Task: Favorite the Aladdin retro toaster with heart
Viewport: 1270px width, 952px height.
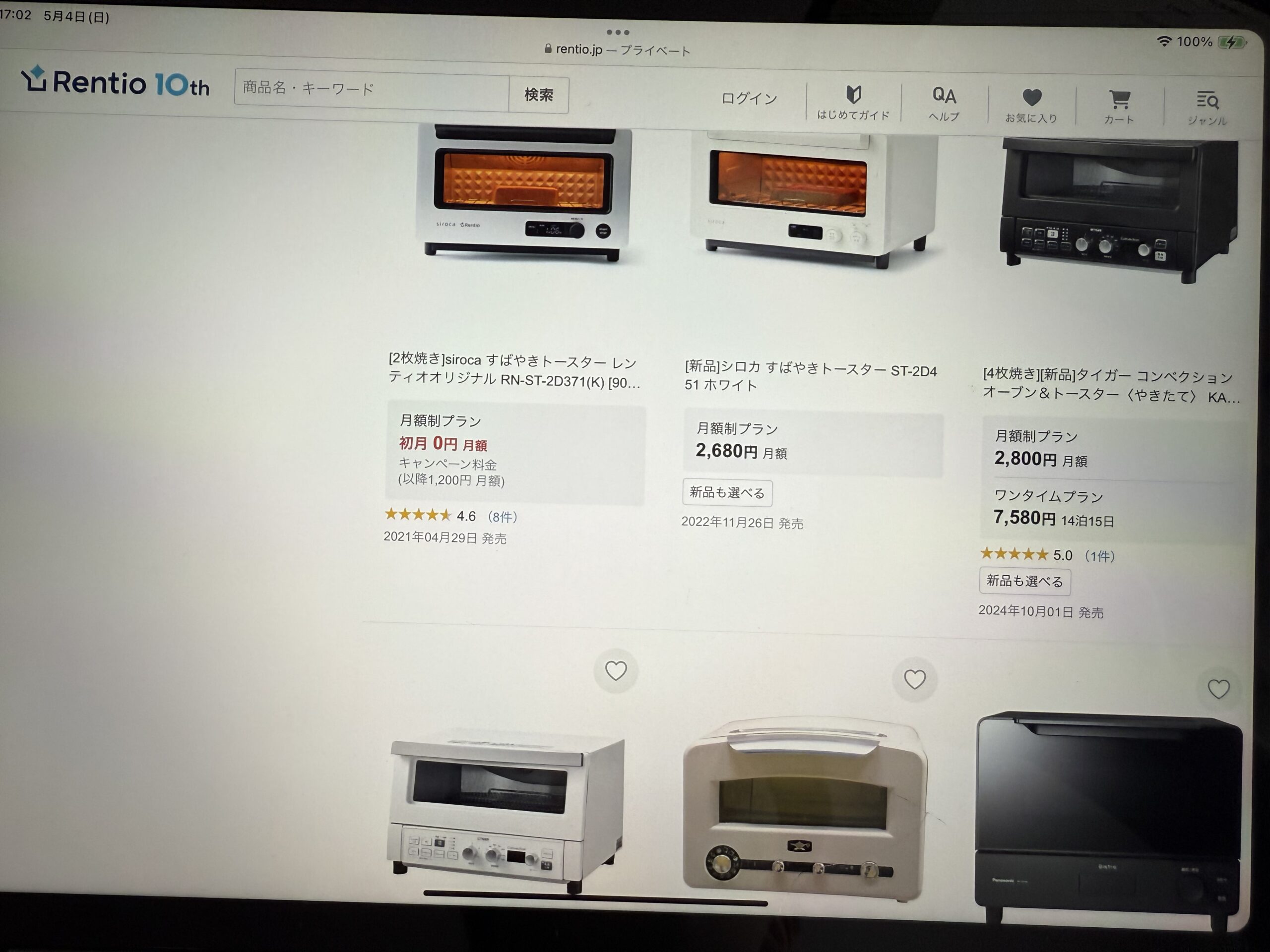Action: tap(915, 679)
